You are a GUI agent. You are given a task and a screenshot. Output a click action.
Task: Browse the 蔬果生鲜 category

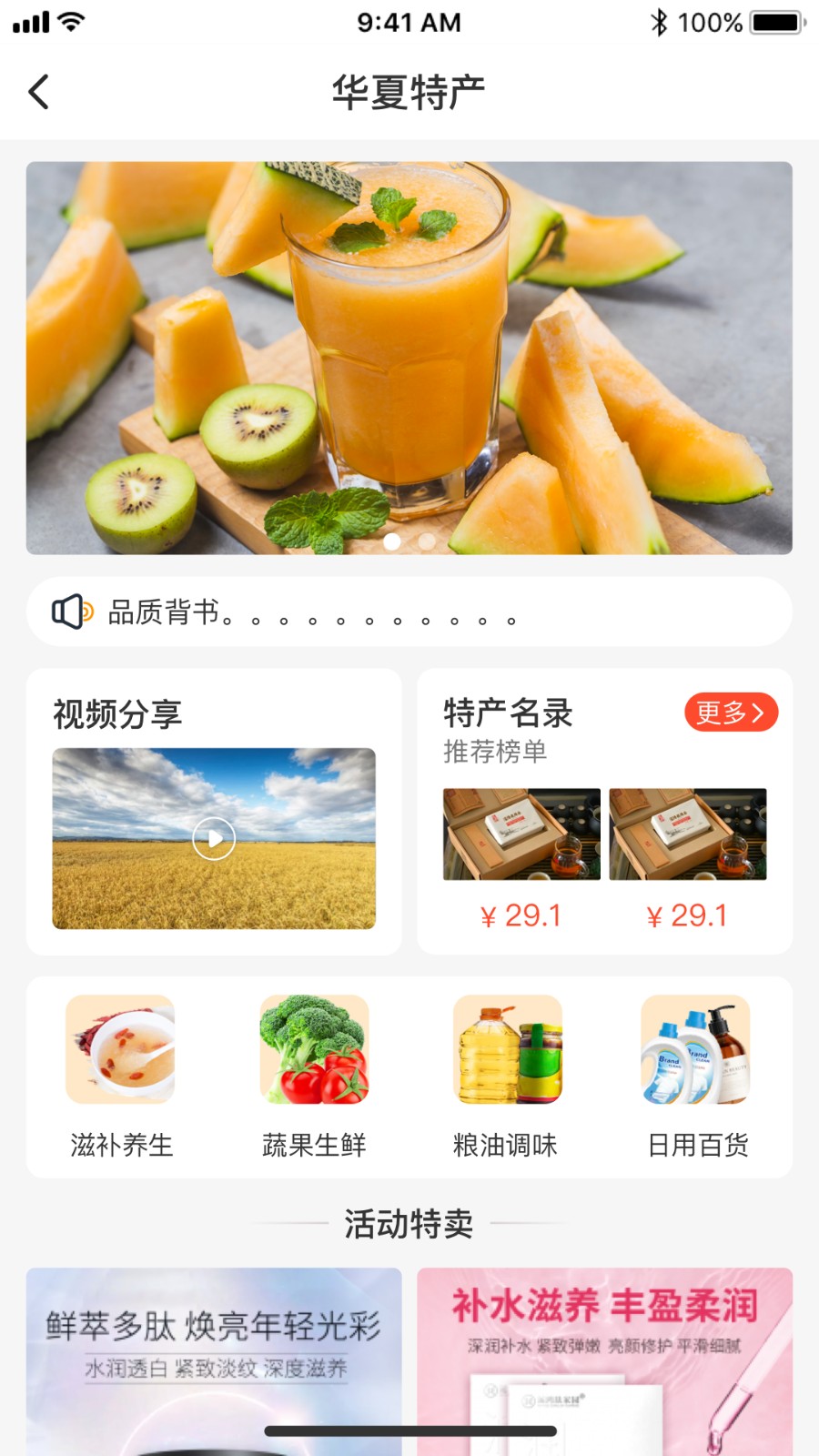[314, 1076]
